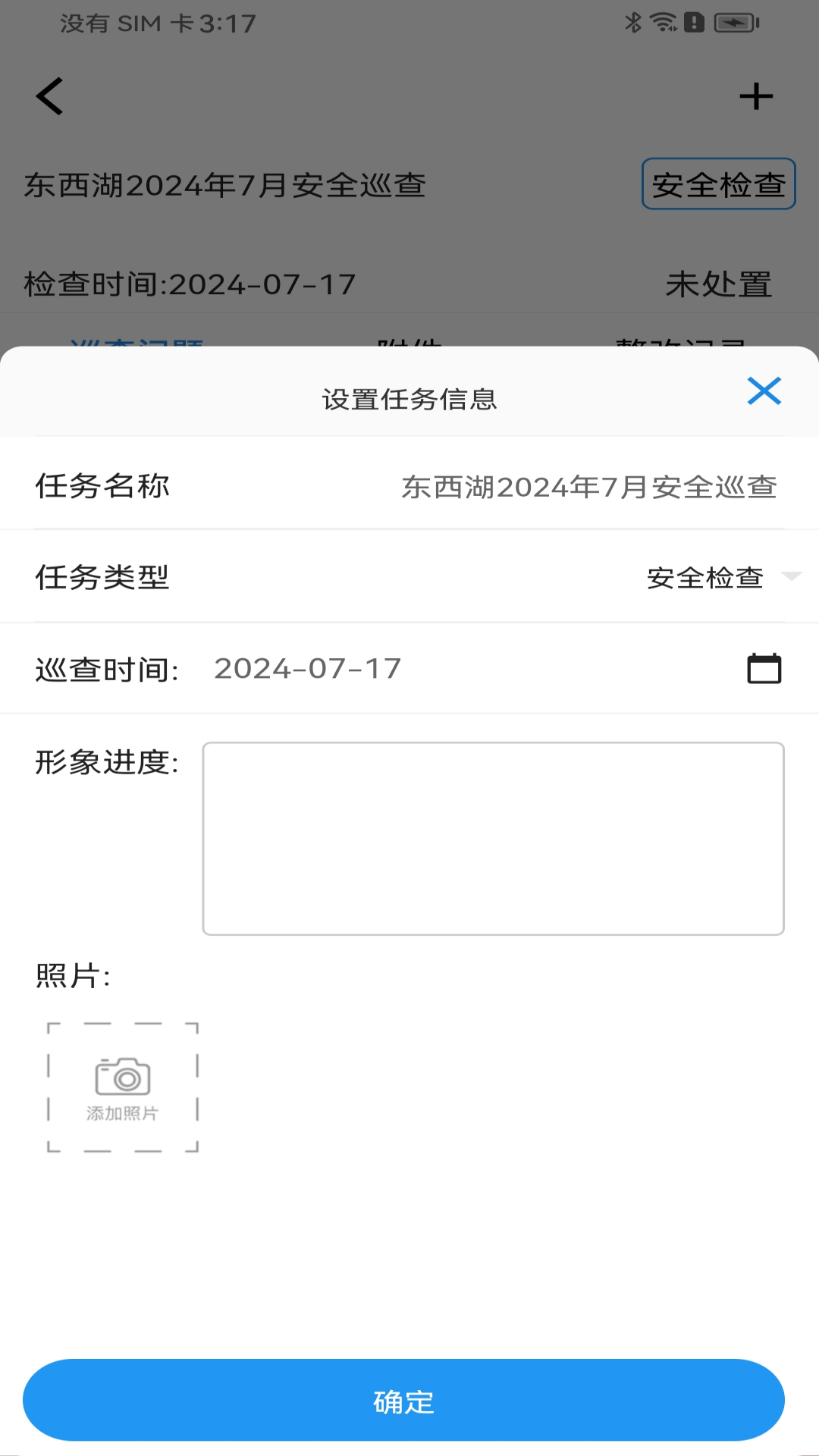This screenshot has width=819, height=1456.
Task: Open the 任务类型 dropdown arrow
Action: [793, 576]
